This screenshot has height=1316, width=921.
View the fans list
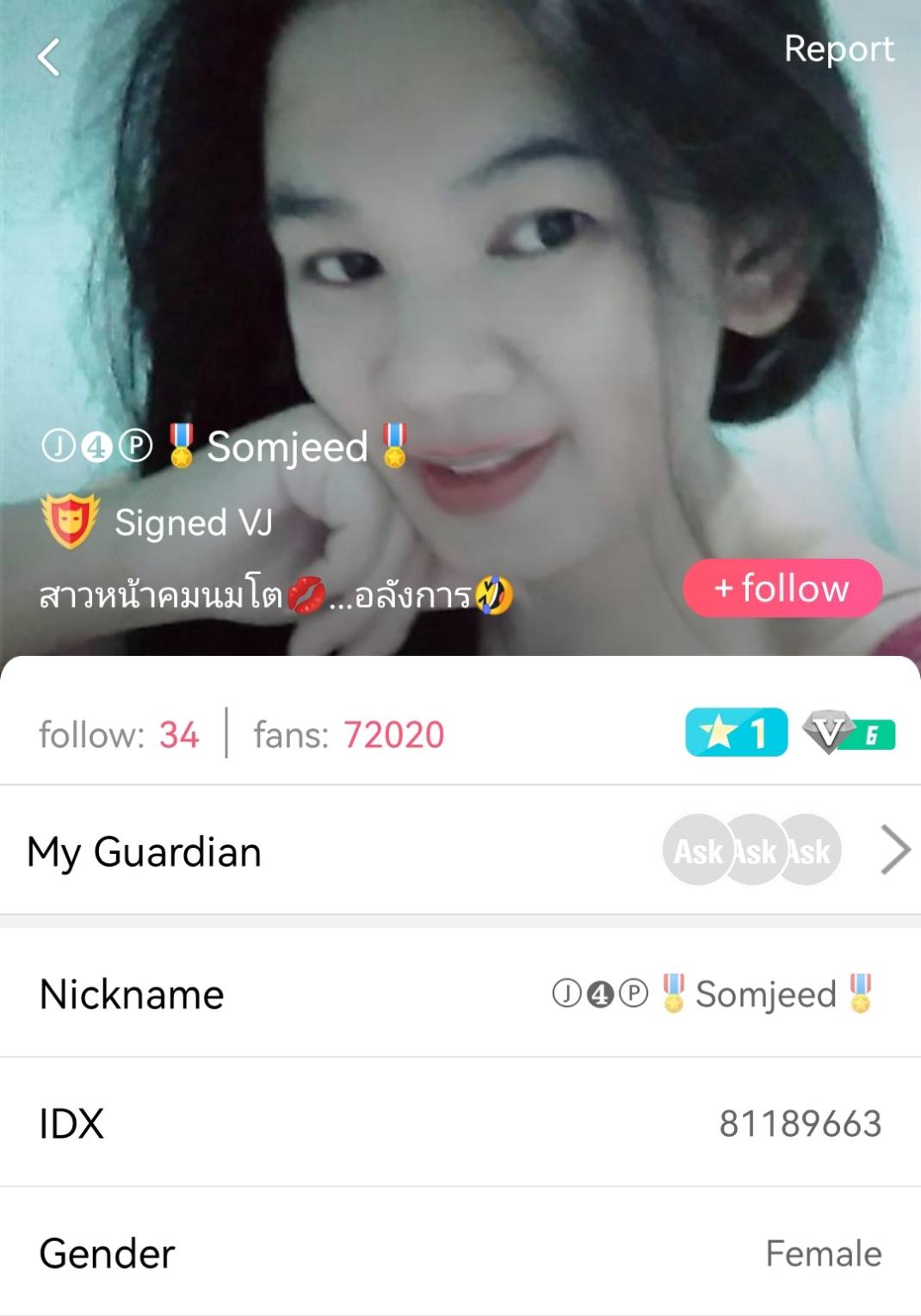(349, 735)
